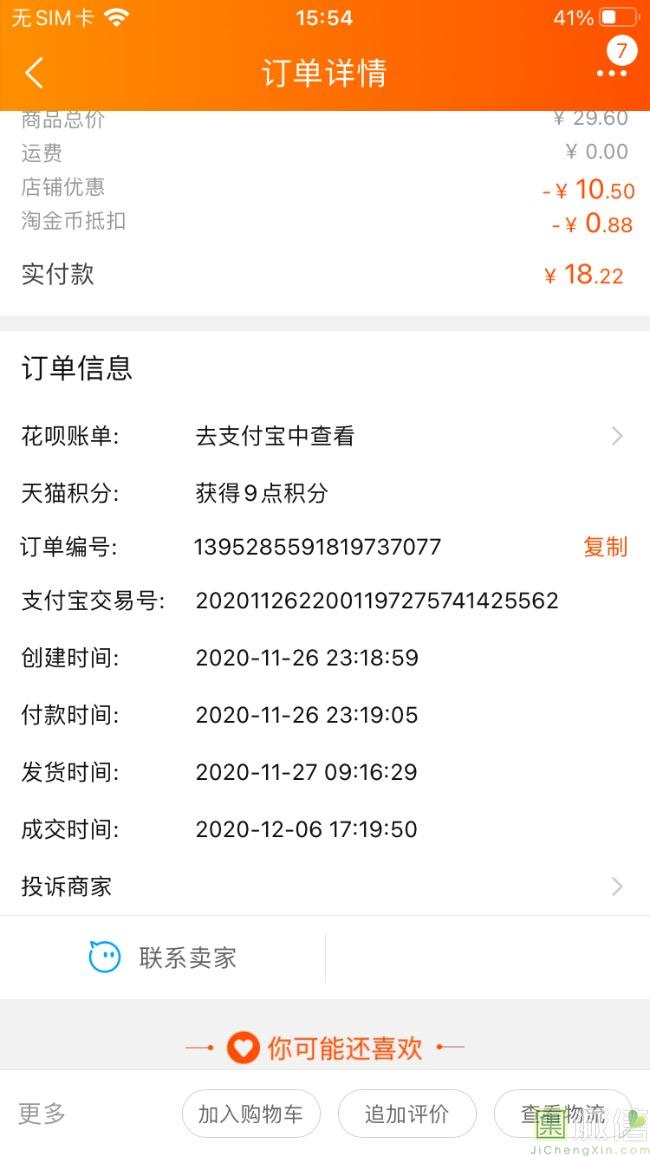Tap 追加评价 to add a follow-up review

tap(407, 1113)
